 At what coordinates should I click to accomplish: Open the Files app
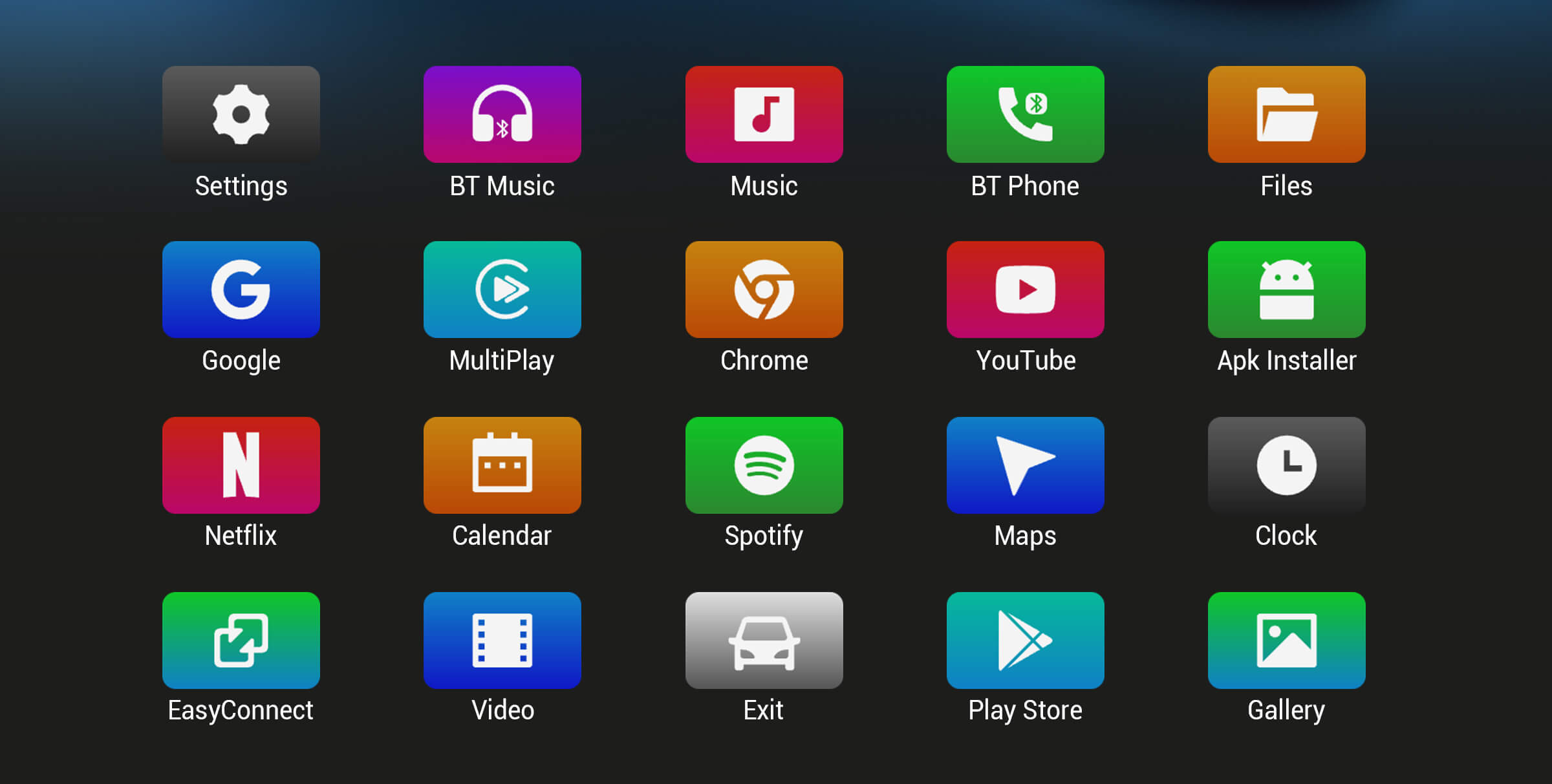point(1286,114)
